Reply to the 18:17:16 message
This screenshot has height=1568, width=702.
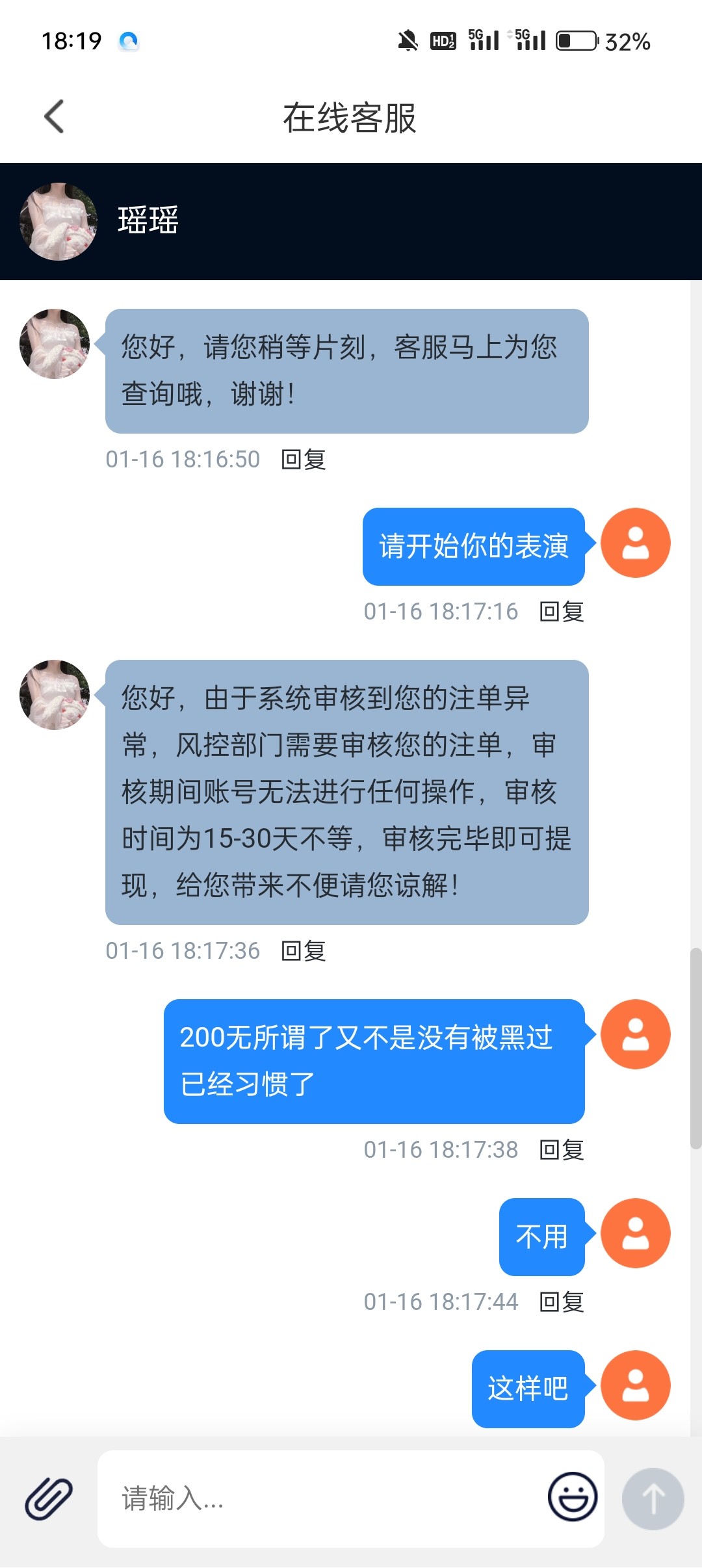pyautogui.click(x=562, y=612)
